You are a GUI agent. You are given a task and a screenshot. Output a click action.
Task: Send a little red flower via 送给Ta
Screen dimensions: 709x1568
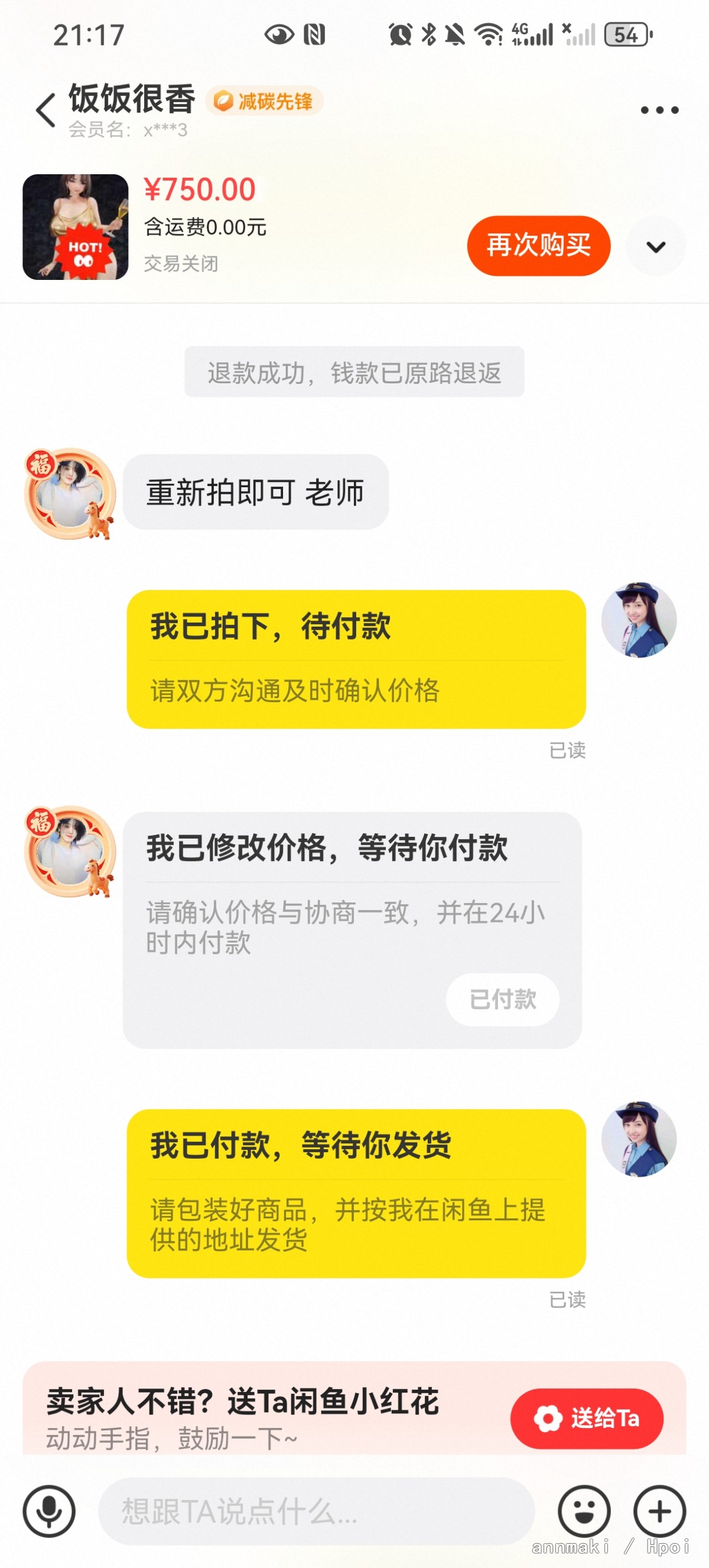pyautogui.click(x=586, y=1418)
